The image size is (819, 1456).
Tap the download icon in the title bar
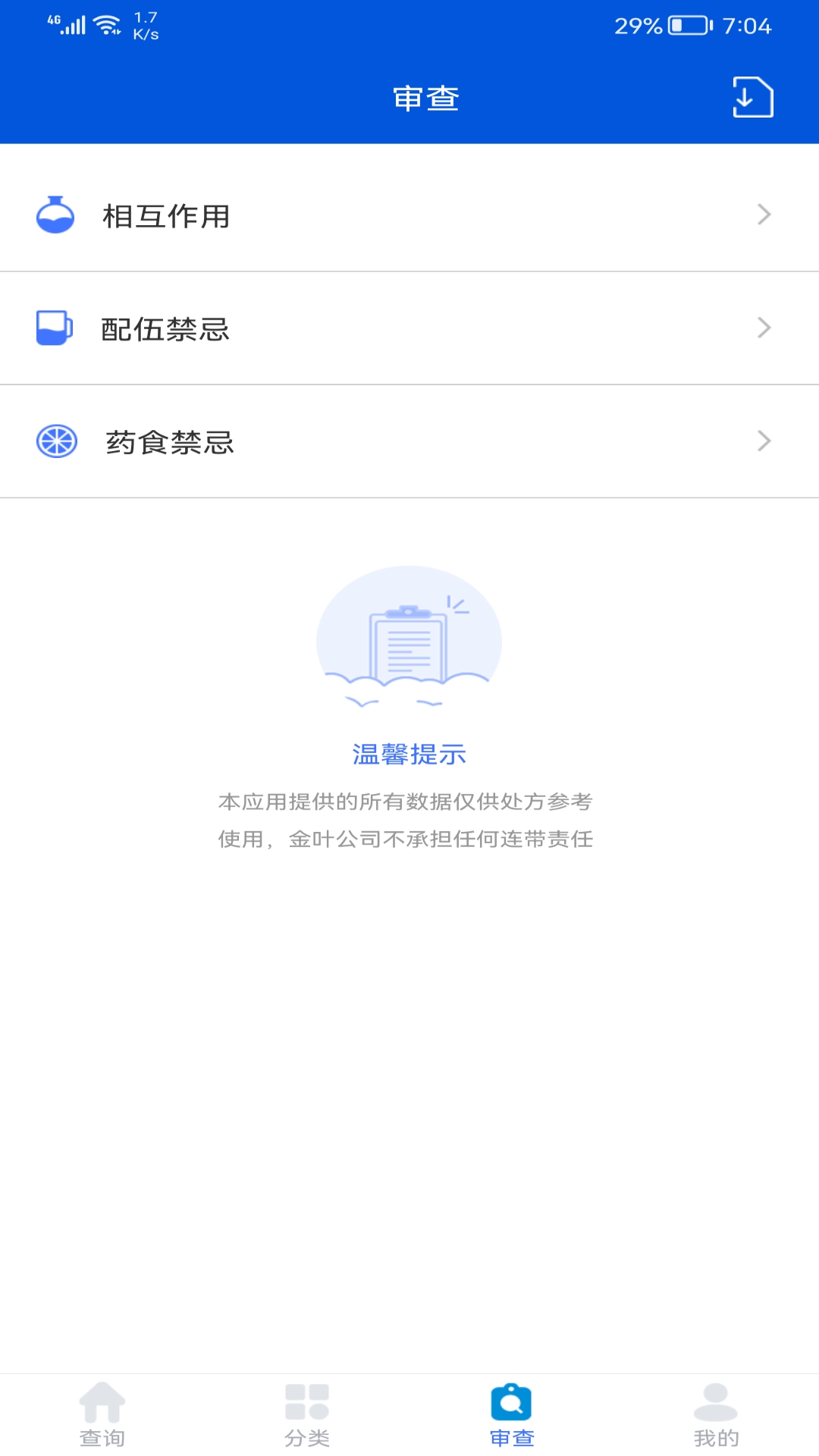(753, 97)
